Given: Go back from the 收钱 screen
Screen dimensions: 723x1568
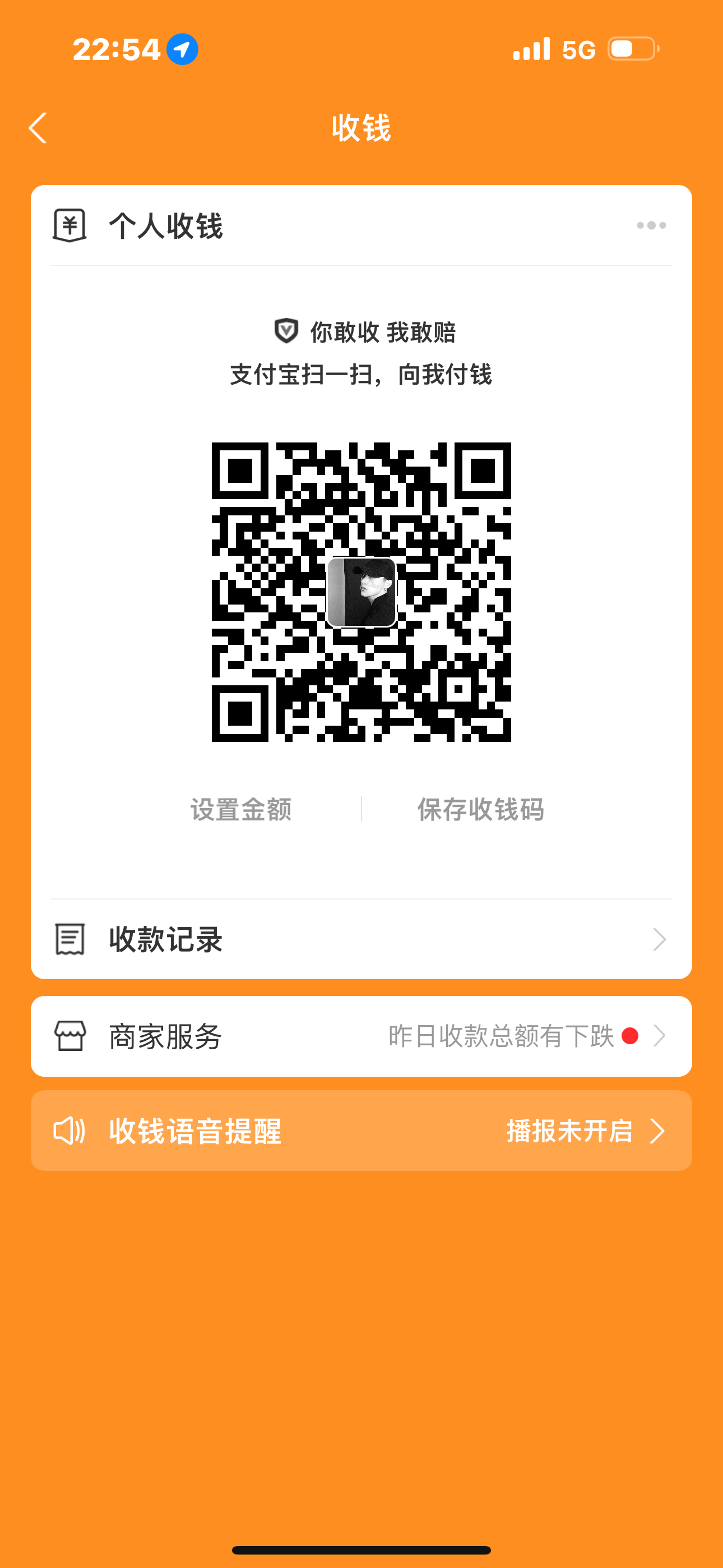Looking at the screenshot, I should (x=38, y=128).
